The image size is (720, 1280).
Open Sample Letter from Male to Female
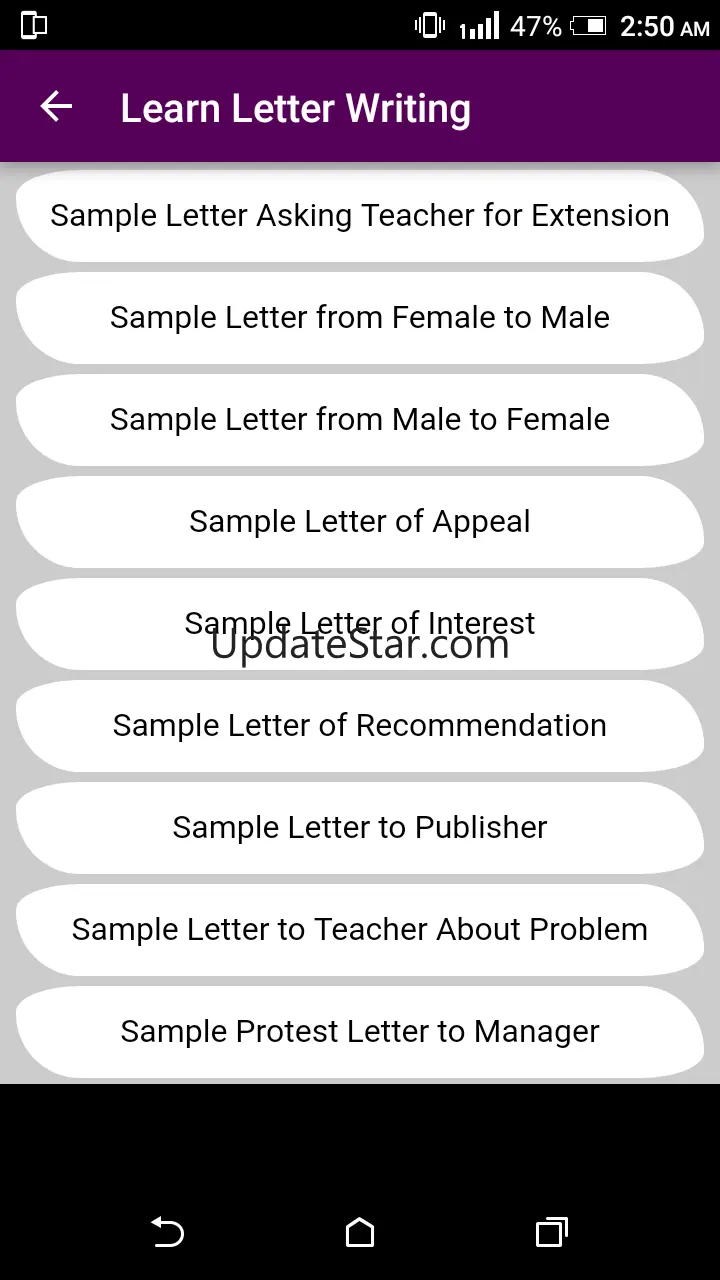[360, 420]
